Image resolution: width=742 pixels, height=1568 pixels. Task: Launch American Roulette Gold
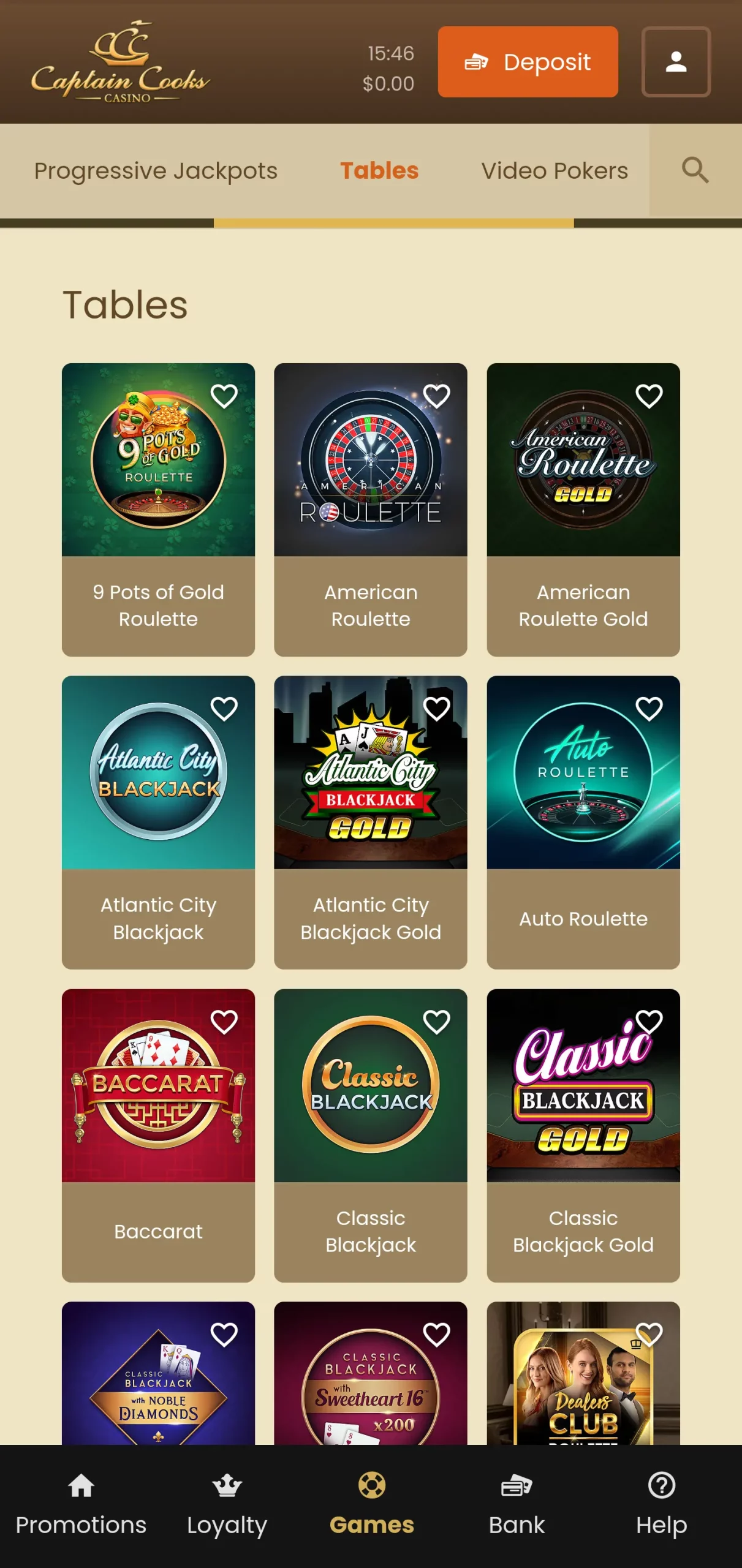pyautogui.click(x=583, y=510)
